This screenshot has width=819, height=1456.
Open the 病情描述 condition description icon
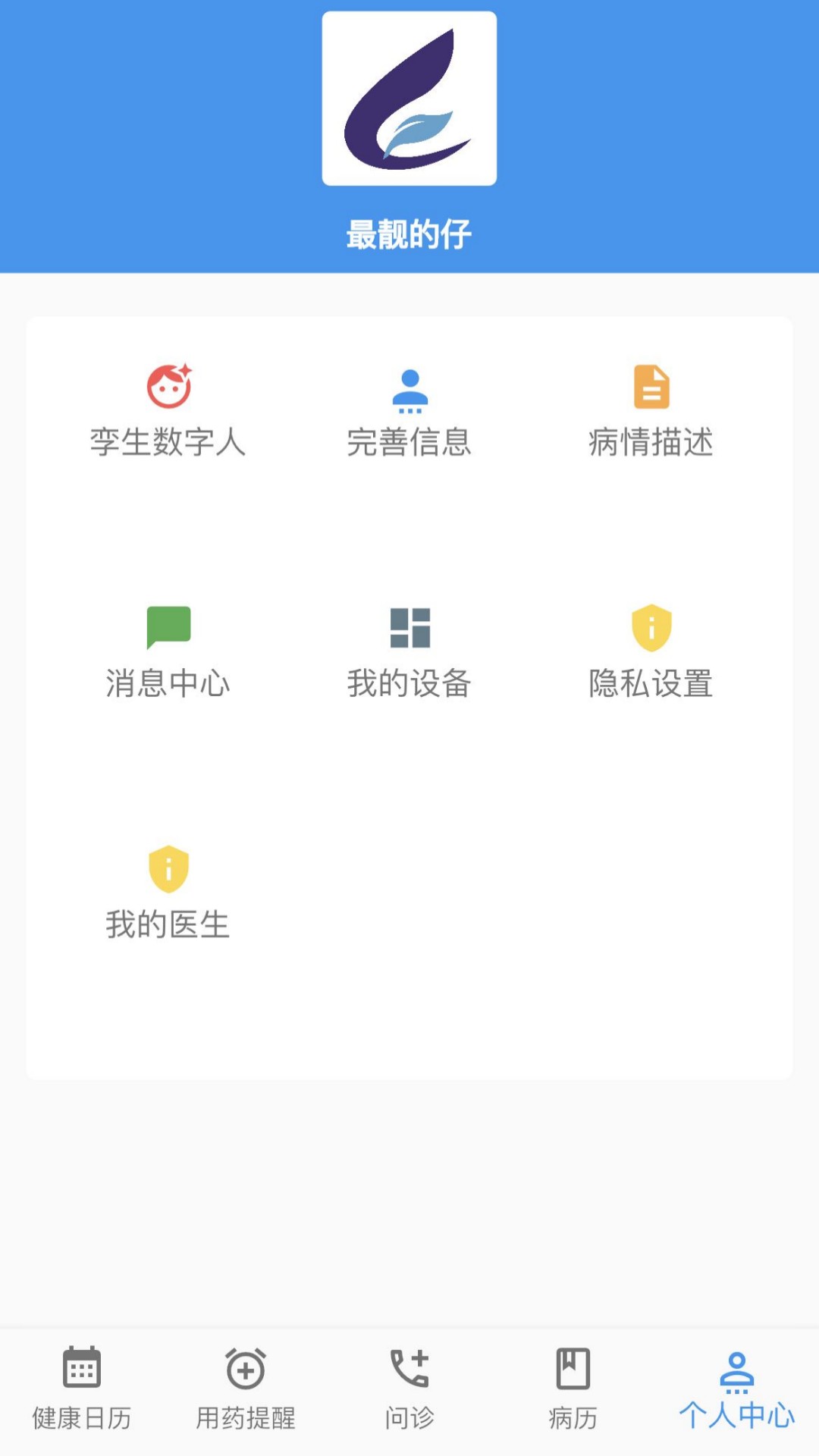click(x=650, y=387)
